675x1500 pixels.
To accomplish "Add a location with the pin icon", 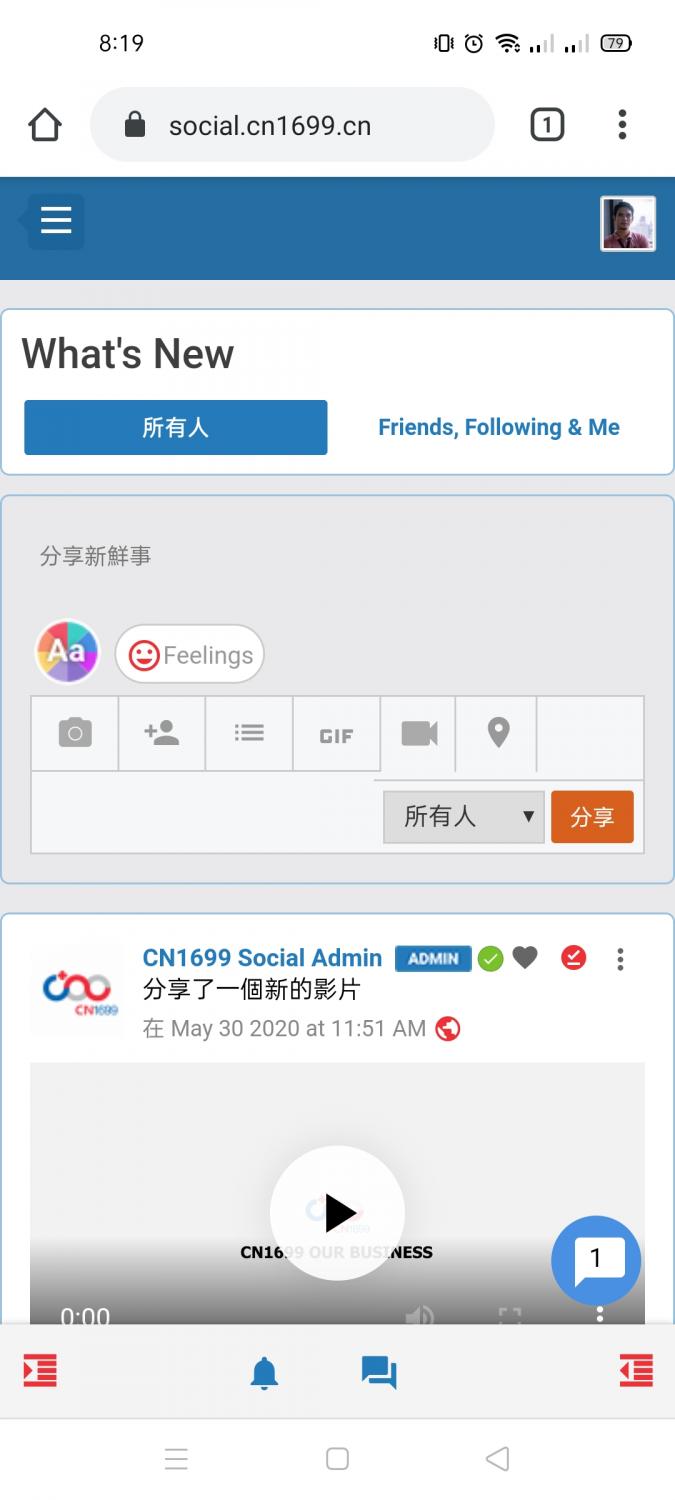I will click(x=498, y=734).
